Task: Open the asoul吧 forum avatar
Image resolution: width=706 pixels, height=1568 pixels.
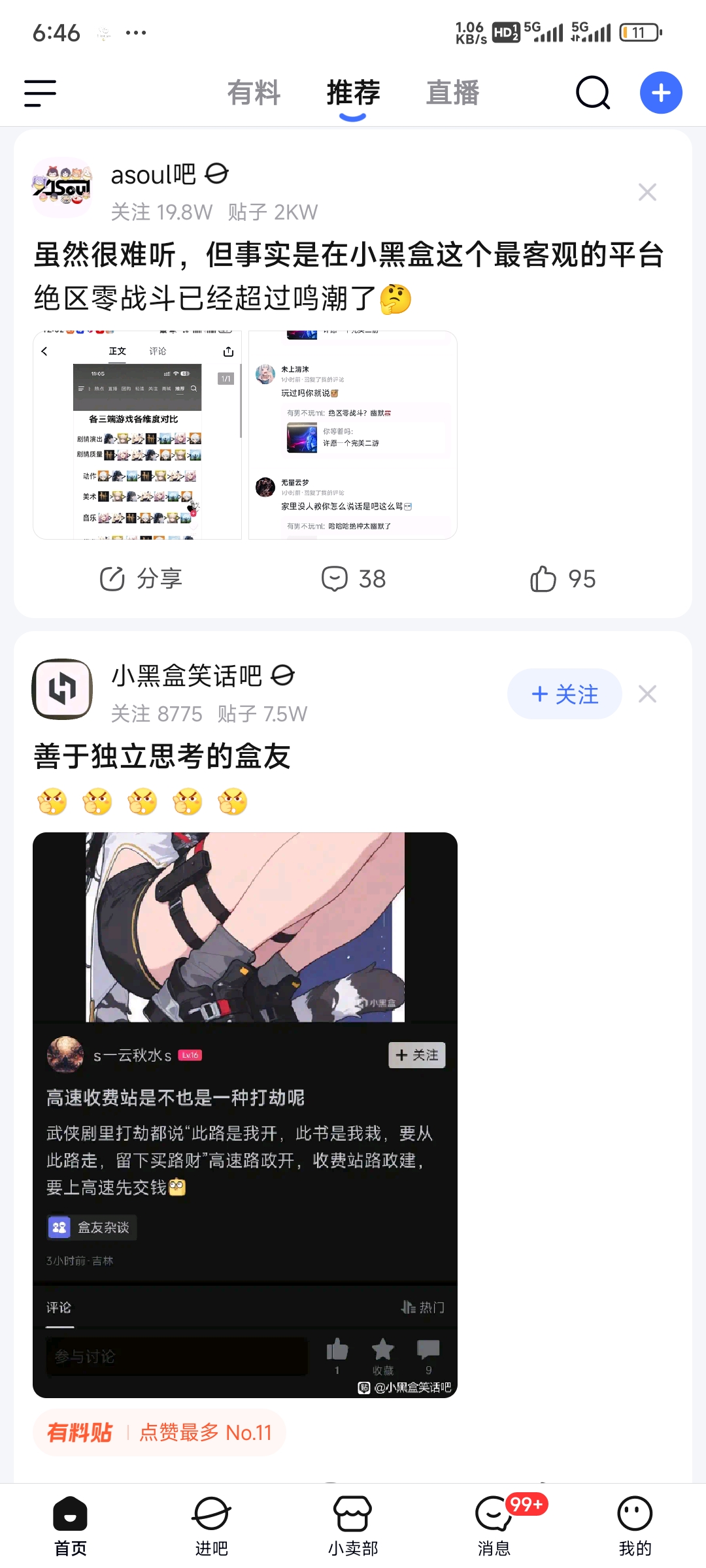Action: click(62, 188)
